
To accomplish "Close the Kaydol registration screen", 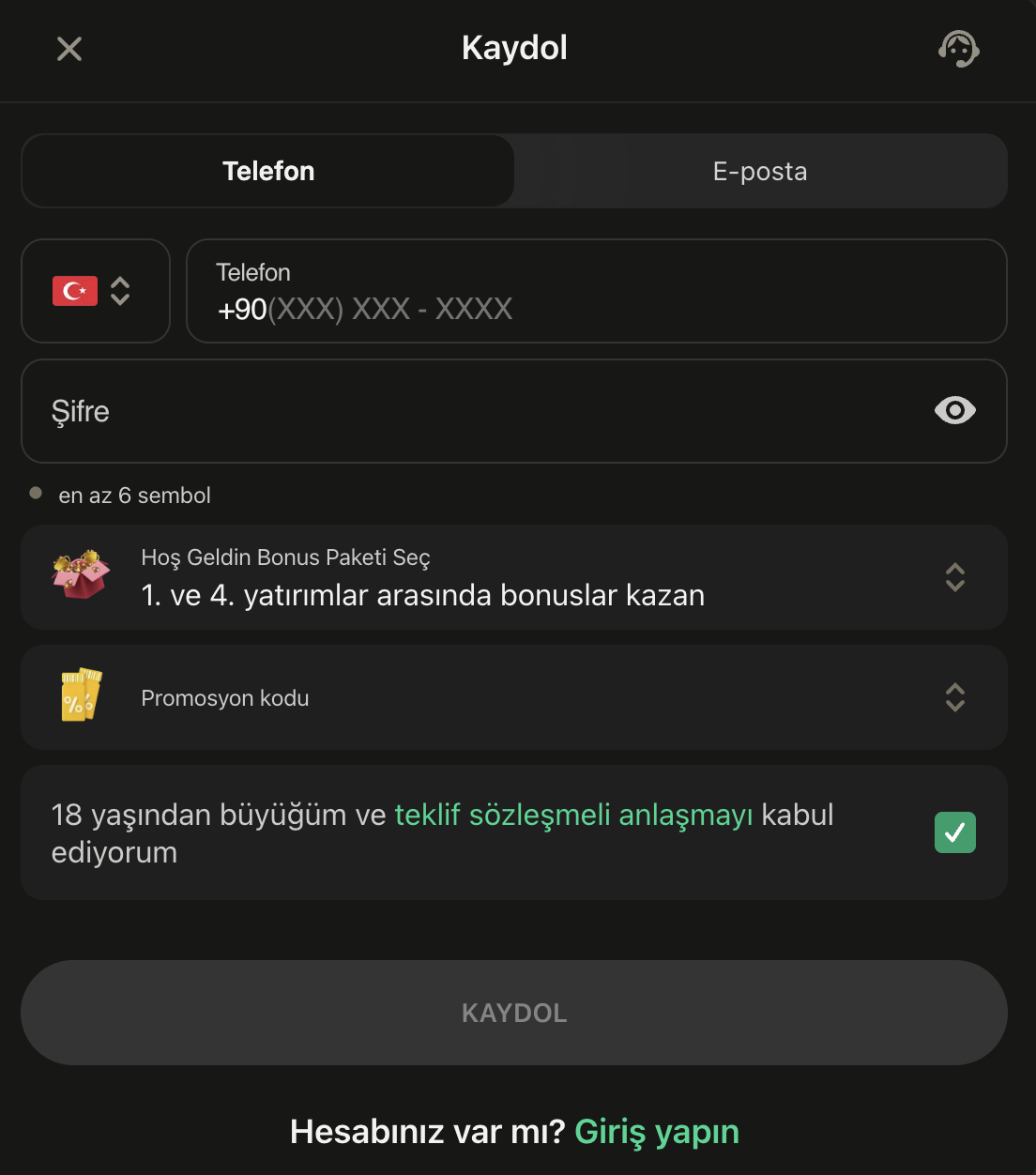I will click(x=69, y=49).
